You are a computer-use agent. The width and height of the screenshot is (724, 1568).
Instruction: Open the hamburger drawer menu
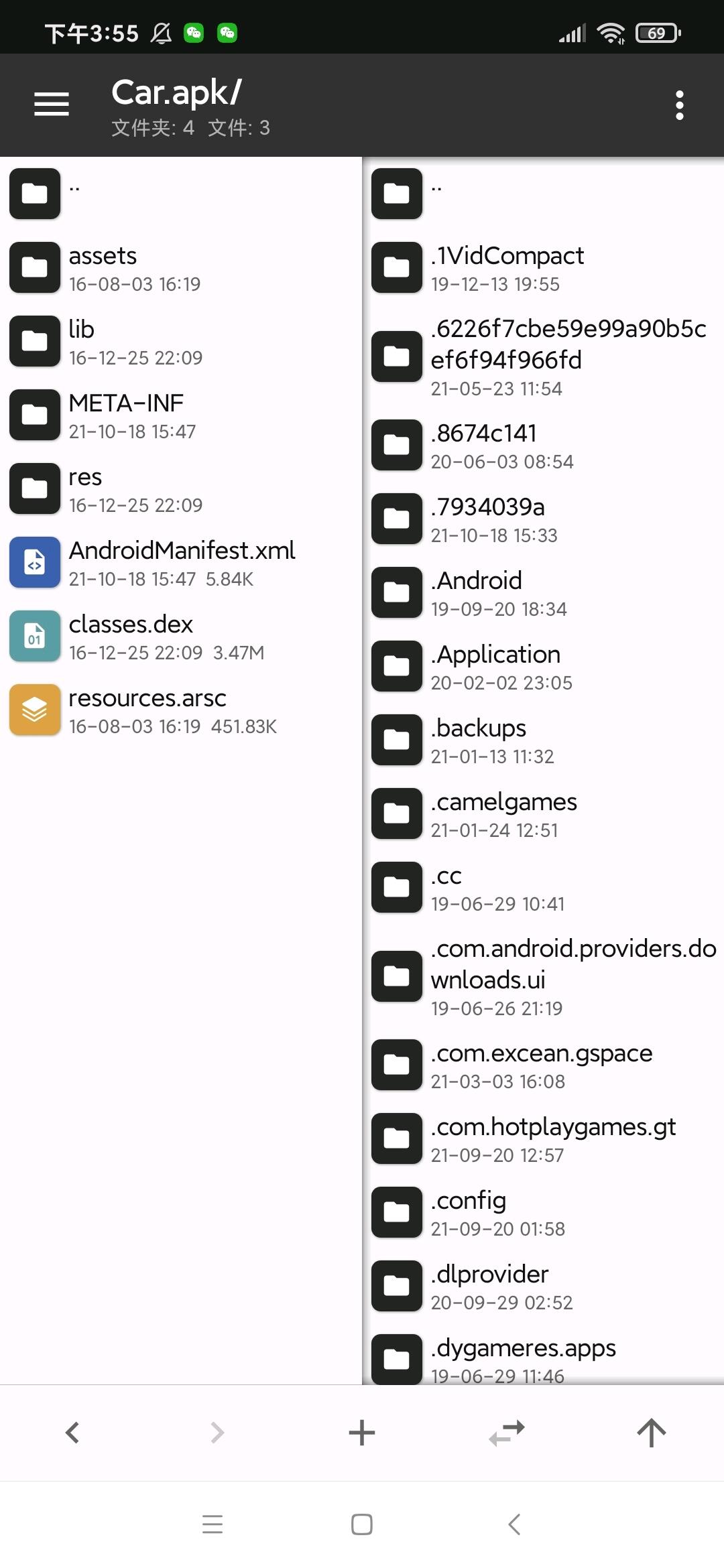pyautogui.click(x=52, y=105)
